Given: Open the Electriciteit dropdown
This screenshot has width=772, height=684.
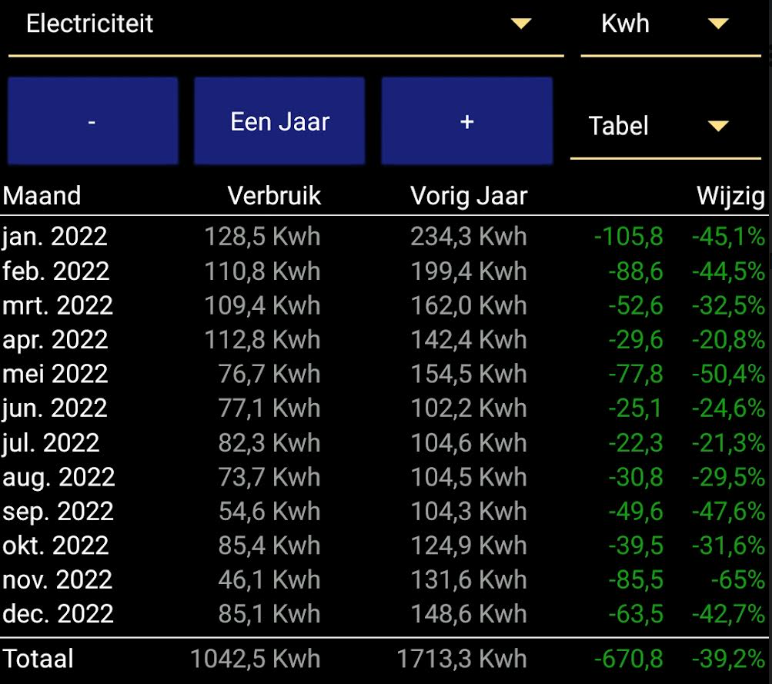Looking at the screenshot, I should coord(285,25).
